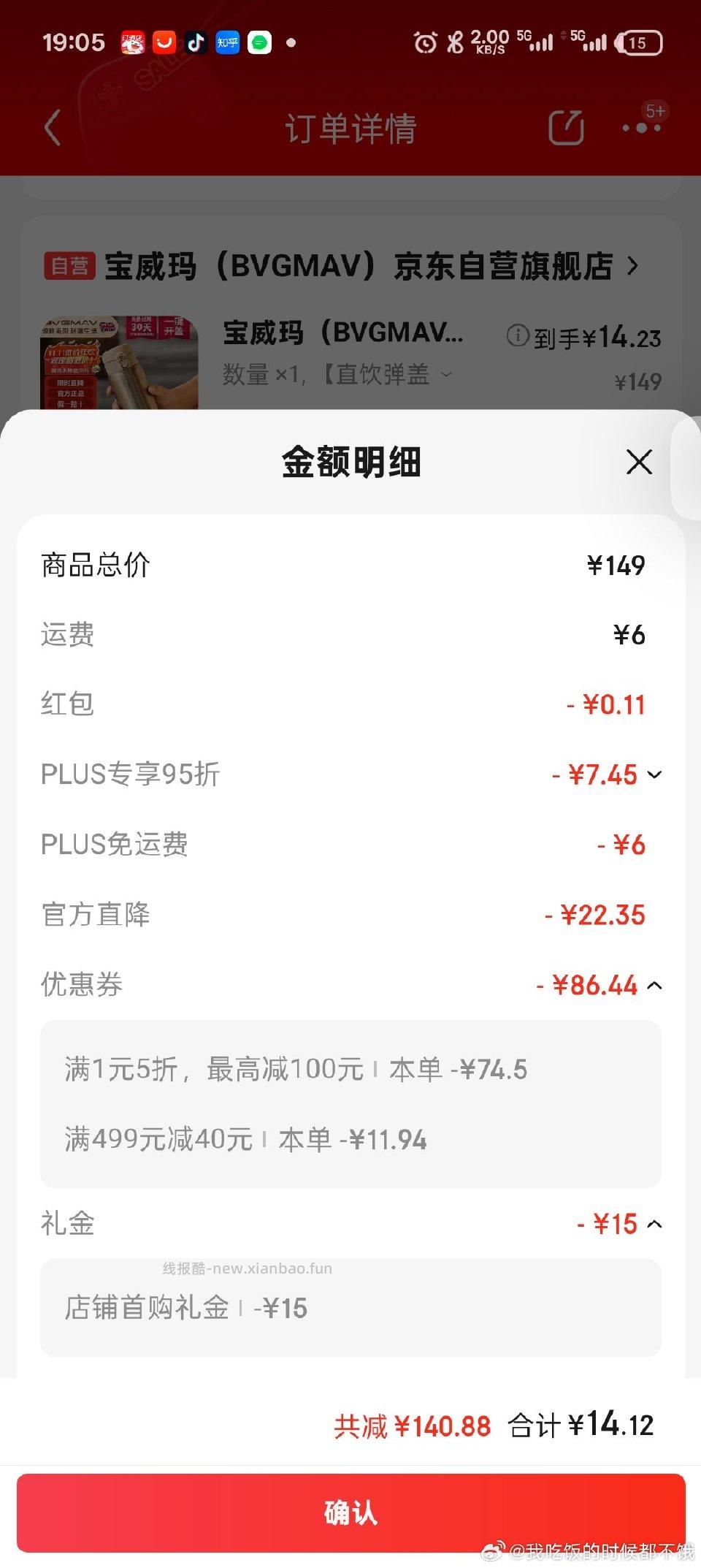The height and width of the screenshot is (1568, 701).
Task: Open the share icon on the title bar
Action: coord(566,126)
